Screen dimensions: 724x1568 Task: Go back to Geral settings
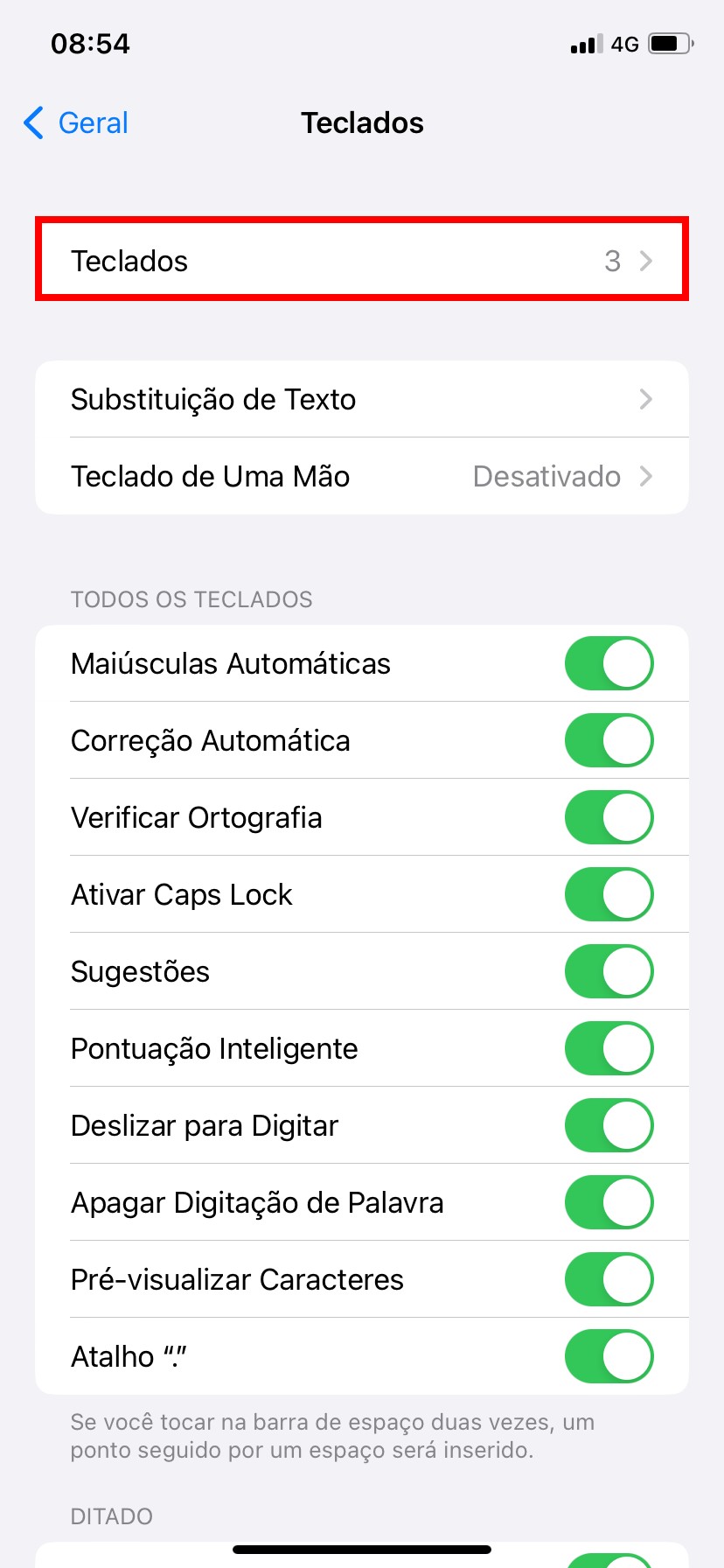coord(77,123)
